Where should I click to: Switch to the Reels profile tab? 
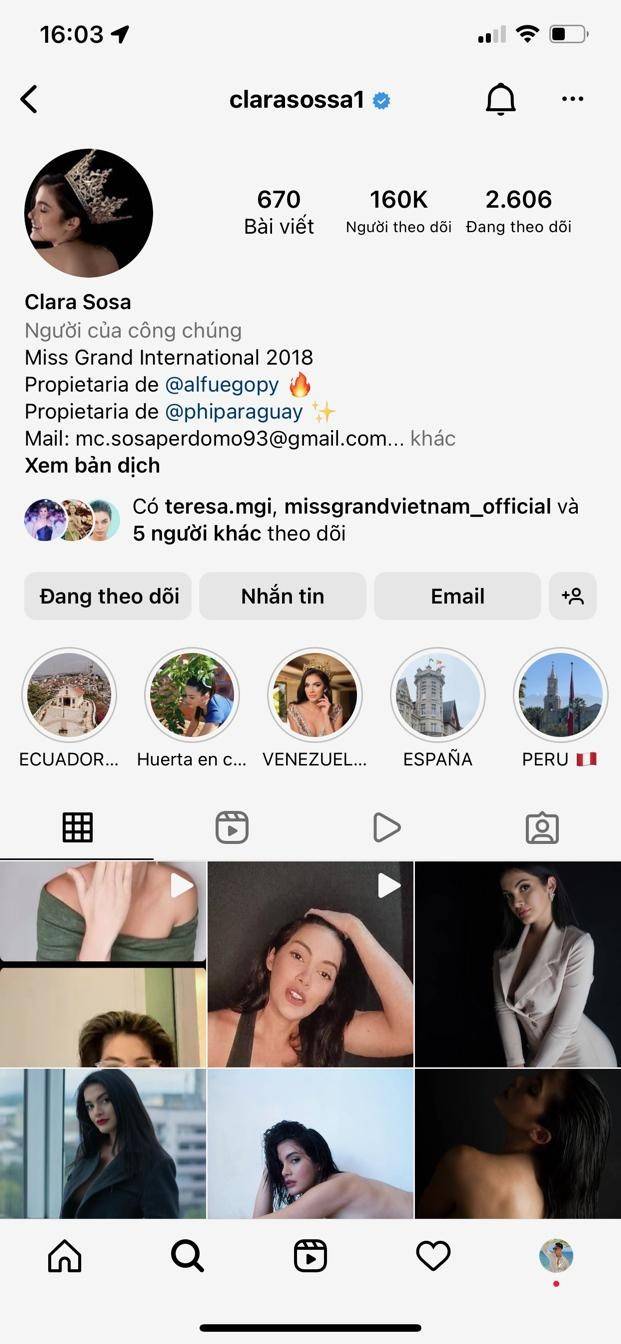coord(232,827)
